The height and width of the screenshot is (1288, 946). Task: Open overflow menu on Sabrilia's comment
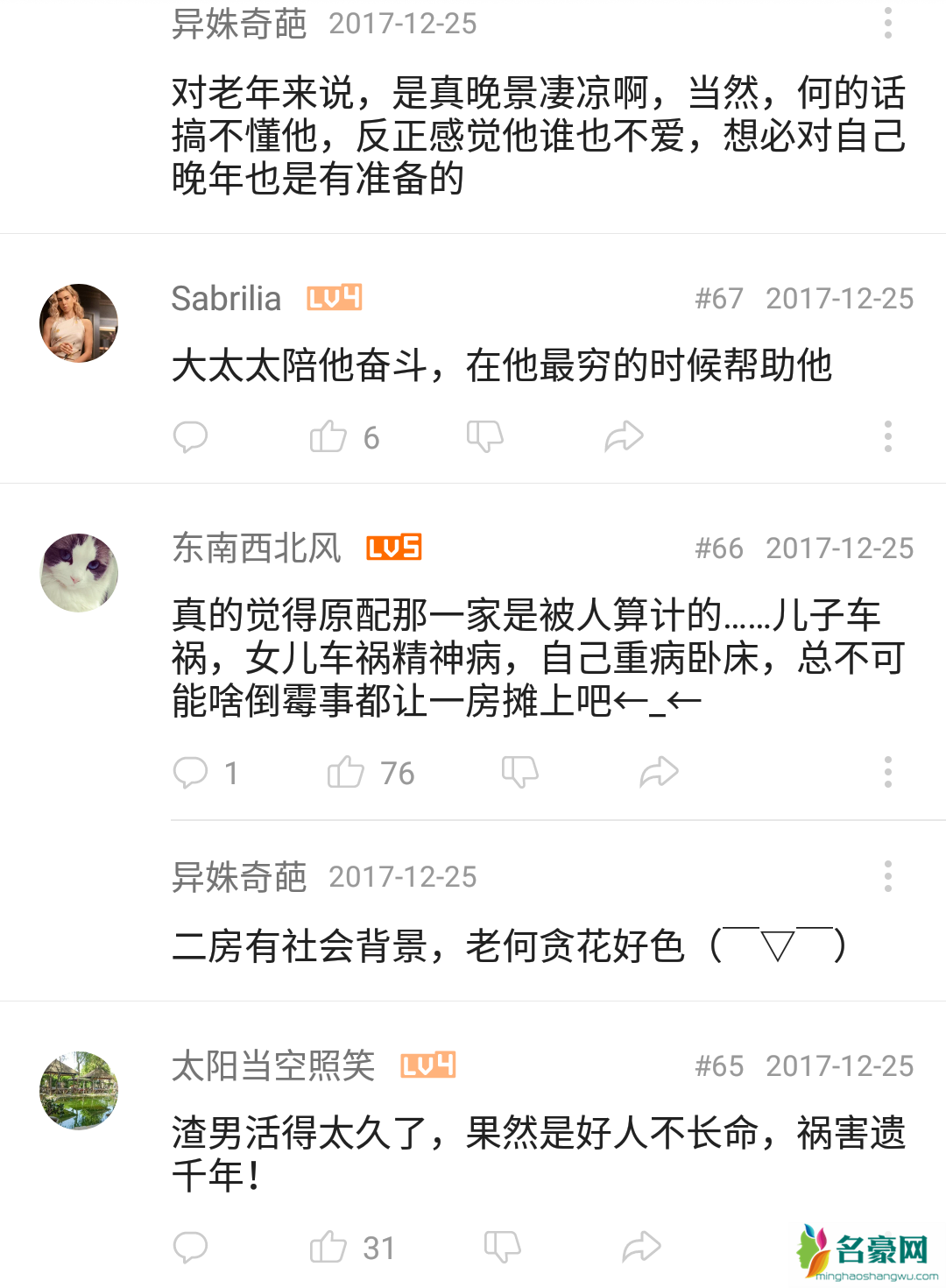(x=887, y=435)
